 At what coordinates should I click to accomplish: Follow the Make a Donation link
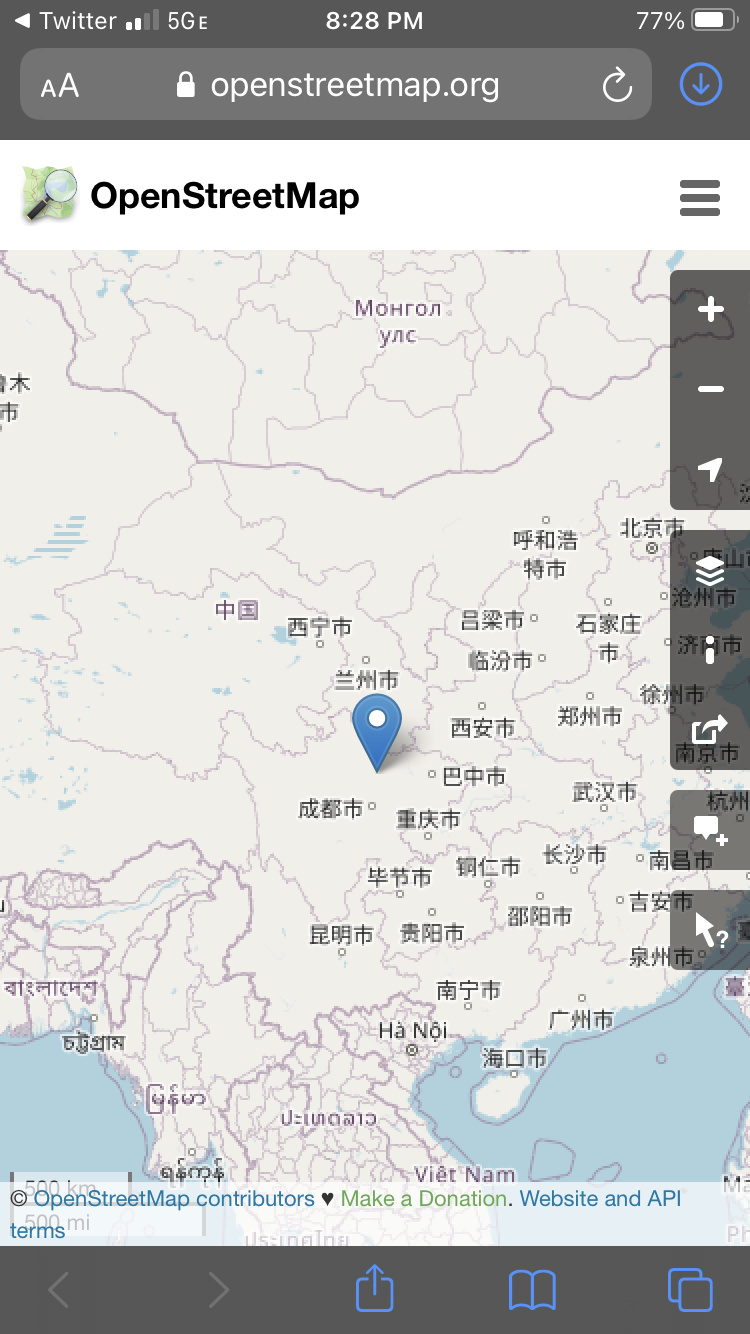click(x=424, y=1198)
